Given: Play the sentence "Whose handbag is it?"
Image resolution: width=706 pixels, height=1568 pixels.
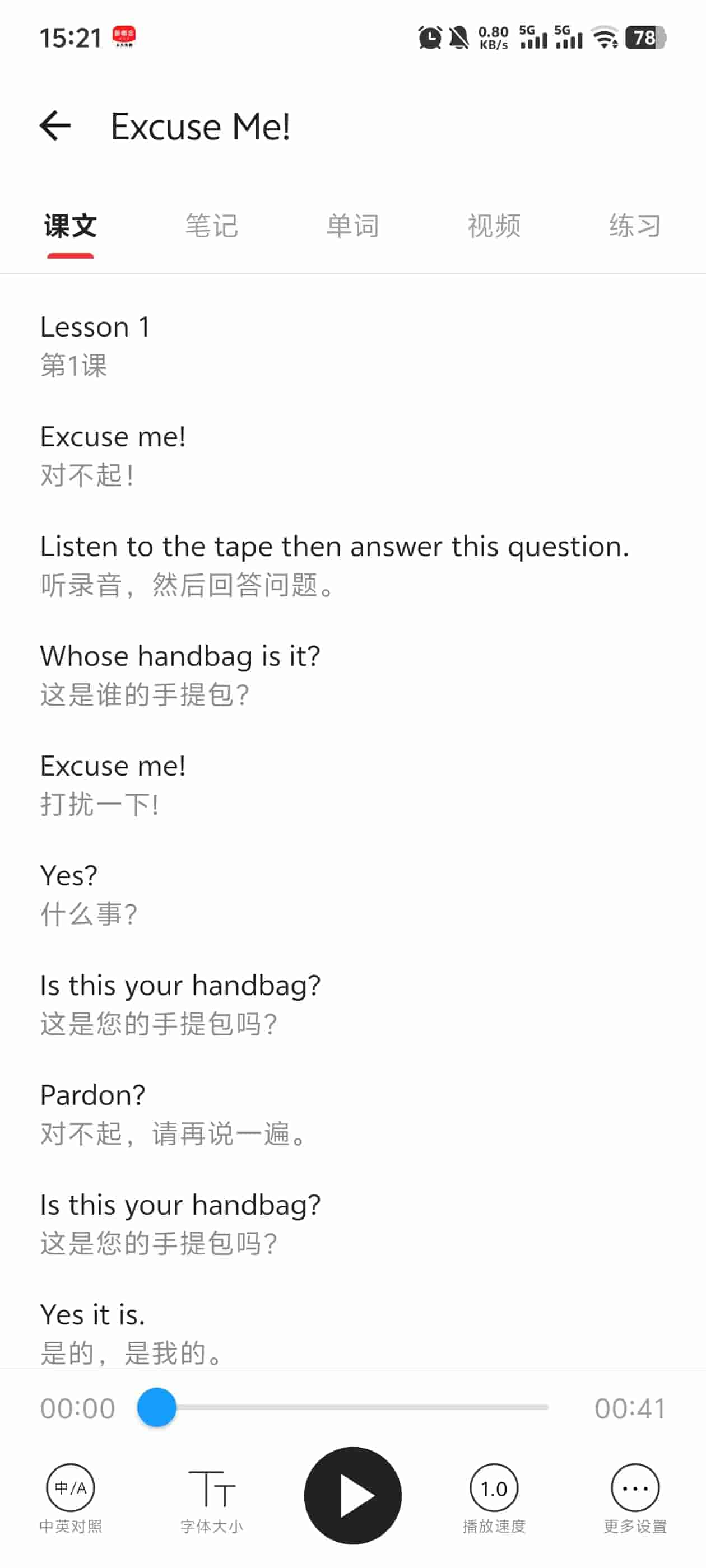Looking at the screenshot, I should pos(180,657).
